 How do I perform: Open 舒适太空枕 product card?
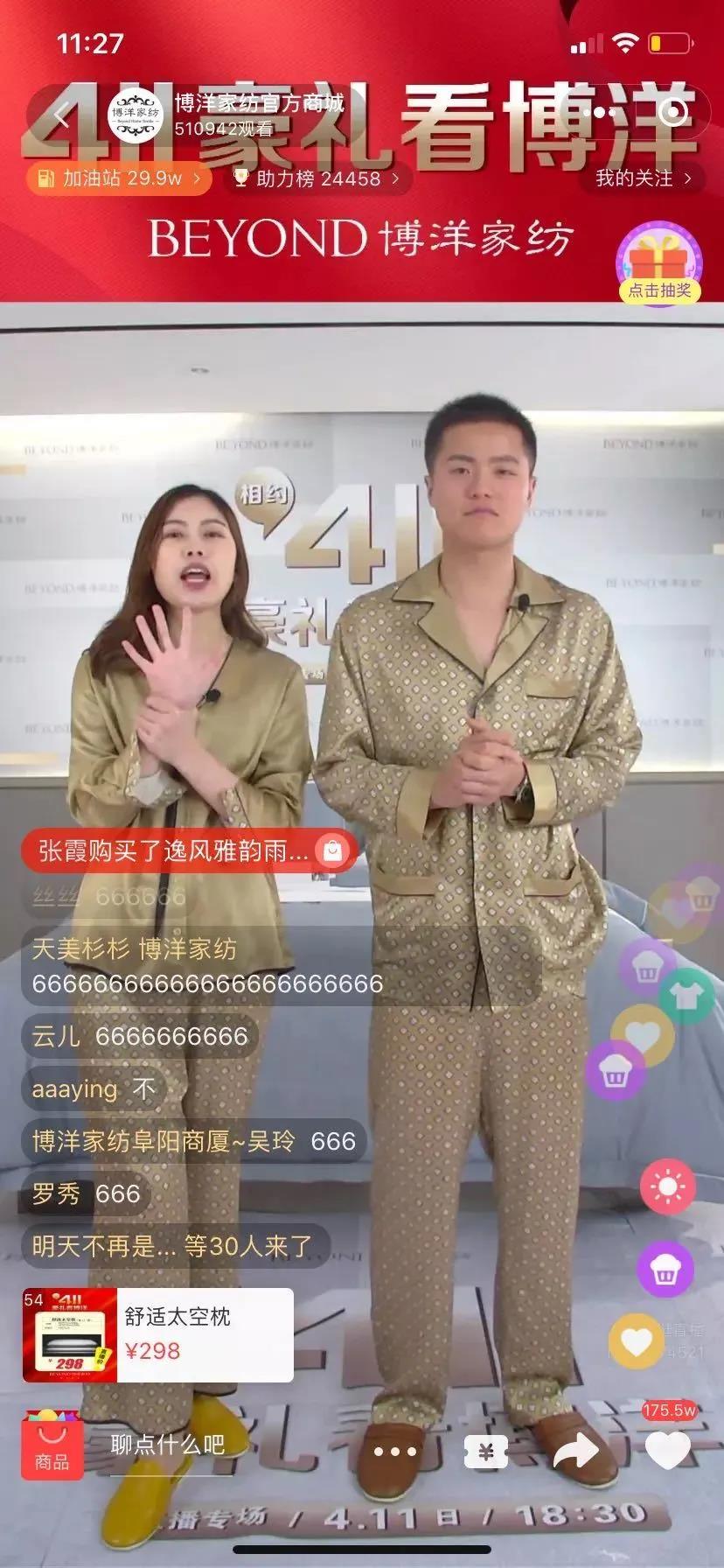158,1335
